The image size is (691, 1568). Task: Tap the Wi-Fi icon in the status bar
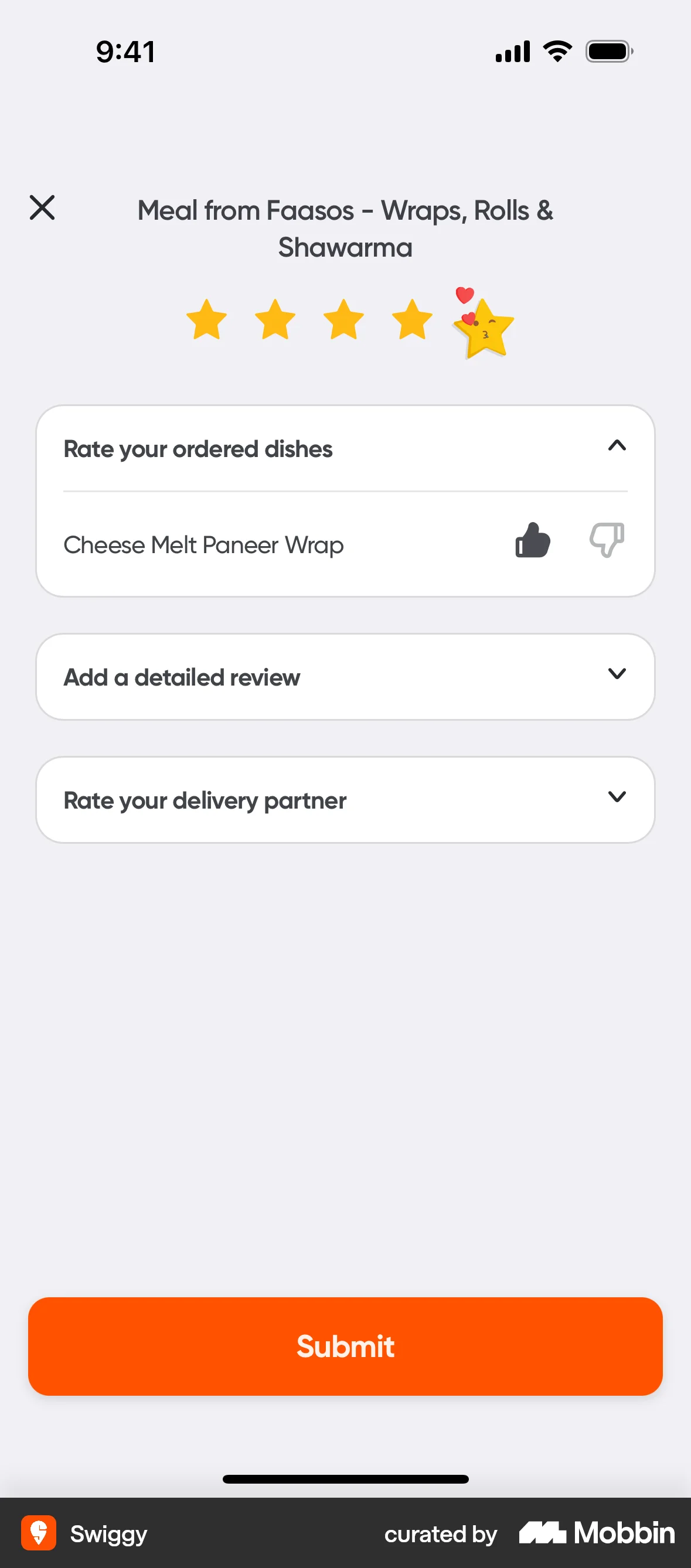[x=556, y=51]
